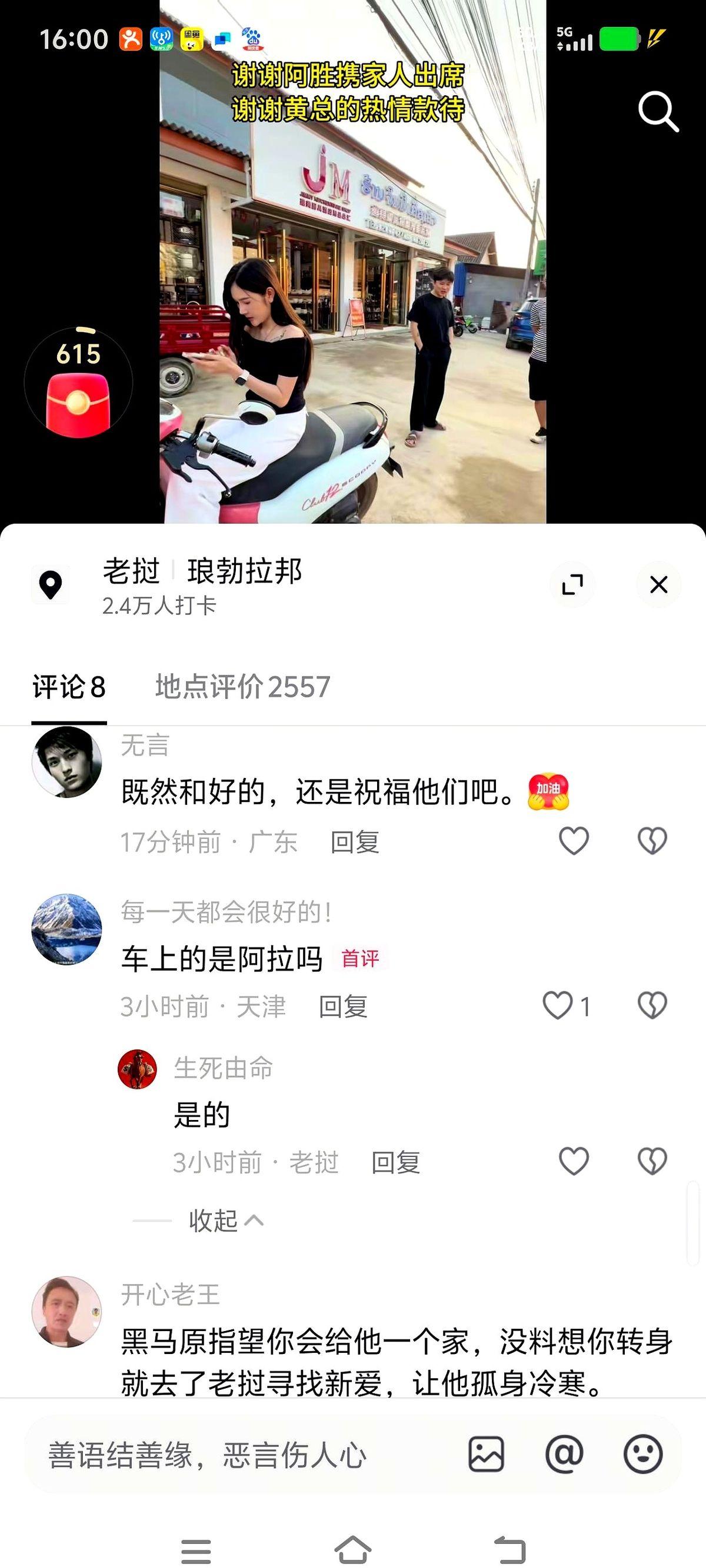This screenshot has height=1568, width=706.
Task: Collapse replies with 收起
Action: pyautogui.click(x=226, y=1221)
